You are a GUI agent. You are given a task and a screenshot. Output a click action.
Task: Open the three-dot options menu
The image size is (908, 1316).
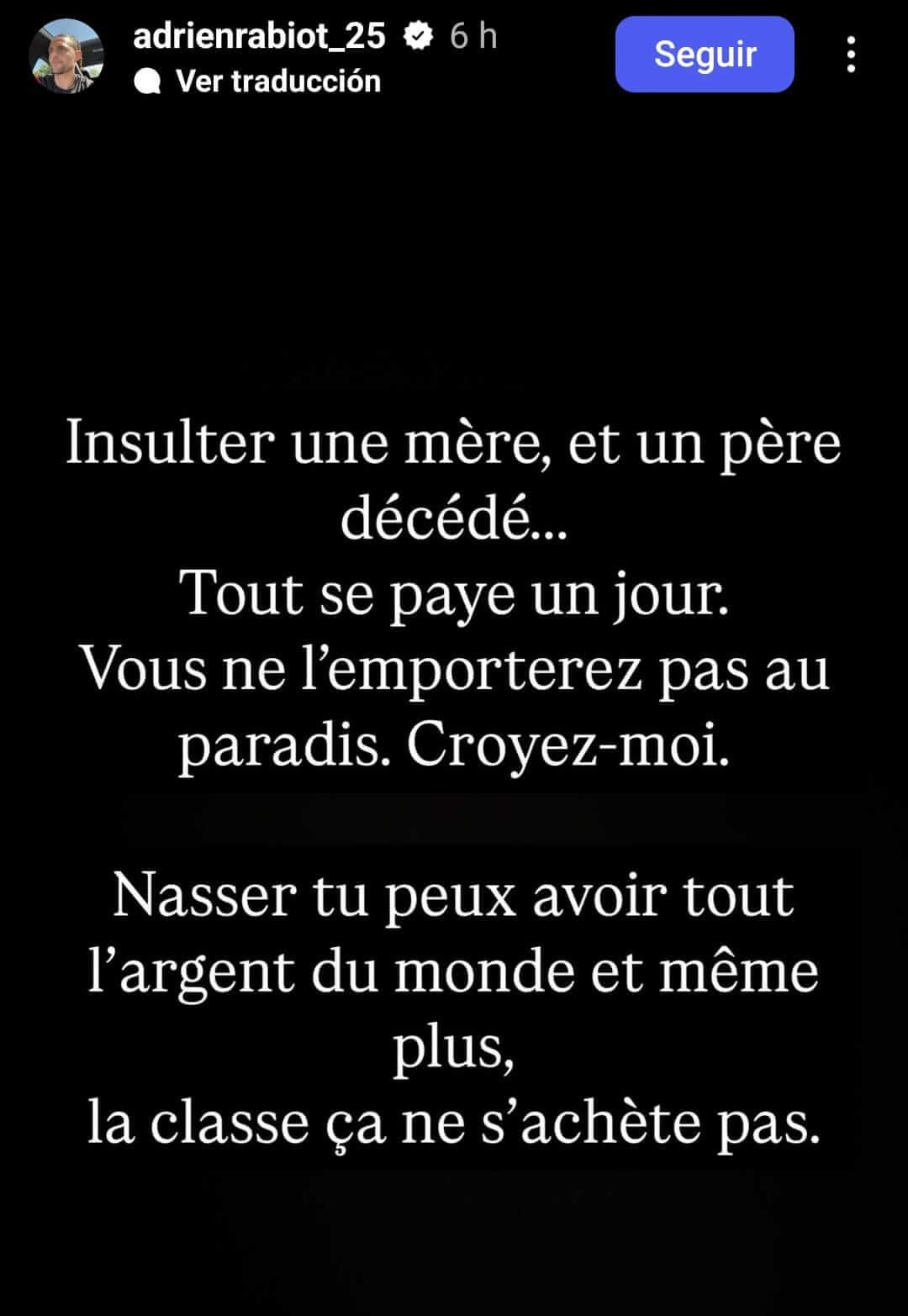pyautogui.click(x=851, y=55)
